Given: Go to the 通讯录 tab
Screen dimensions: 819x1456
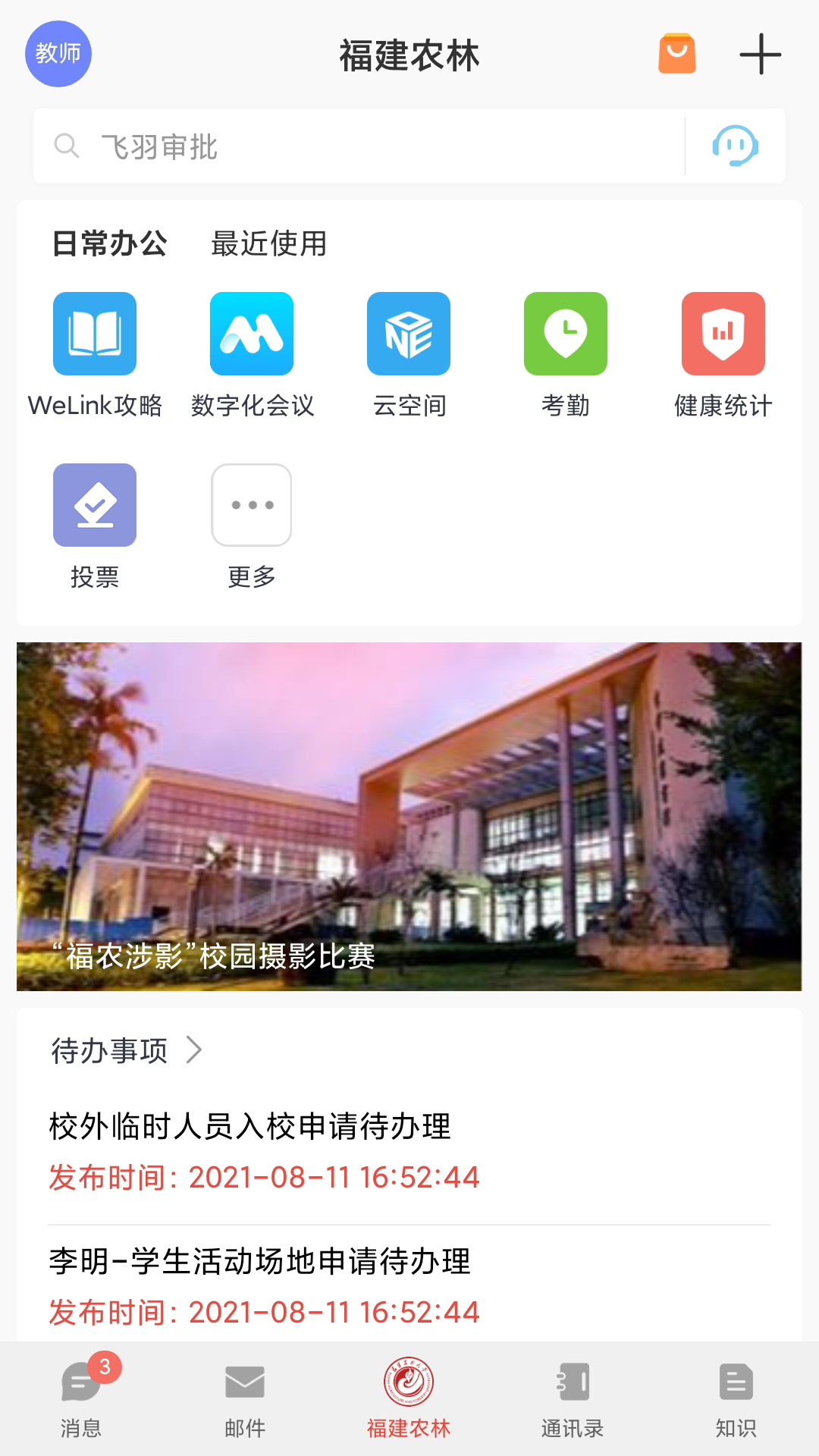Looking at the screenshot, I should [x=573, y=1396].
